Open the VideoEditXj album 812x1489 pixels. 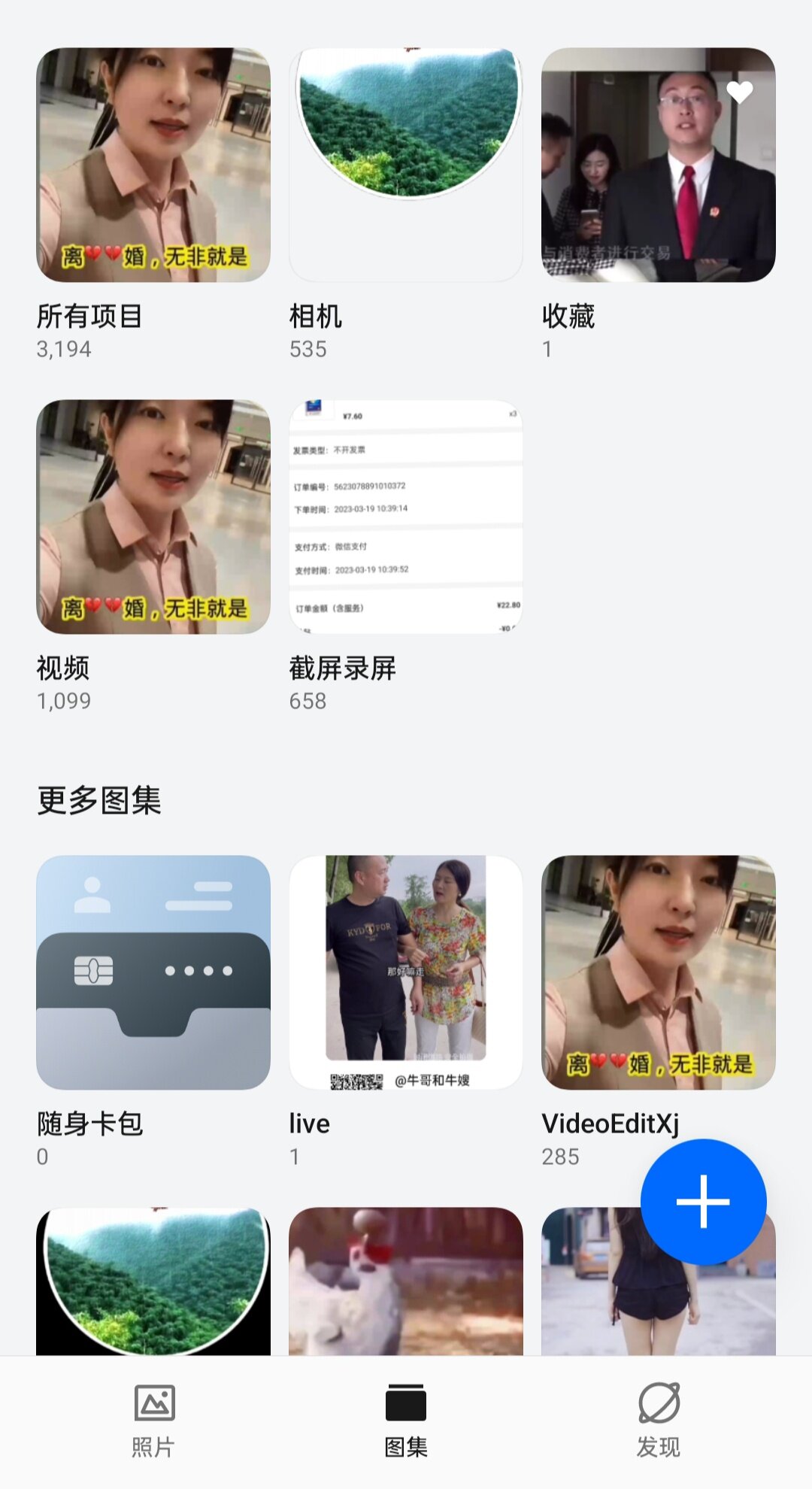tap(659, 972)
